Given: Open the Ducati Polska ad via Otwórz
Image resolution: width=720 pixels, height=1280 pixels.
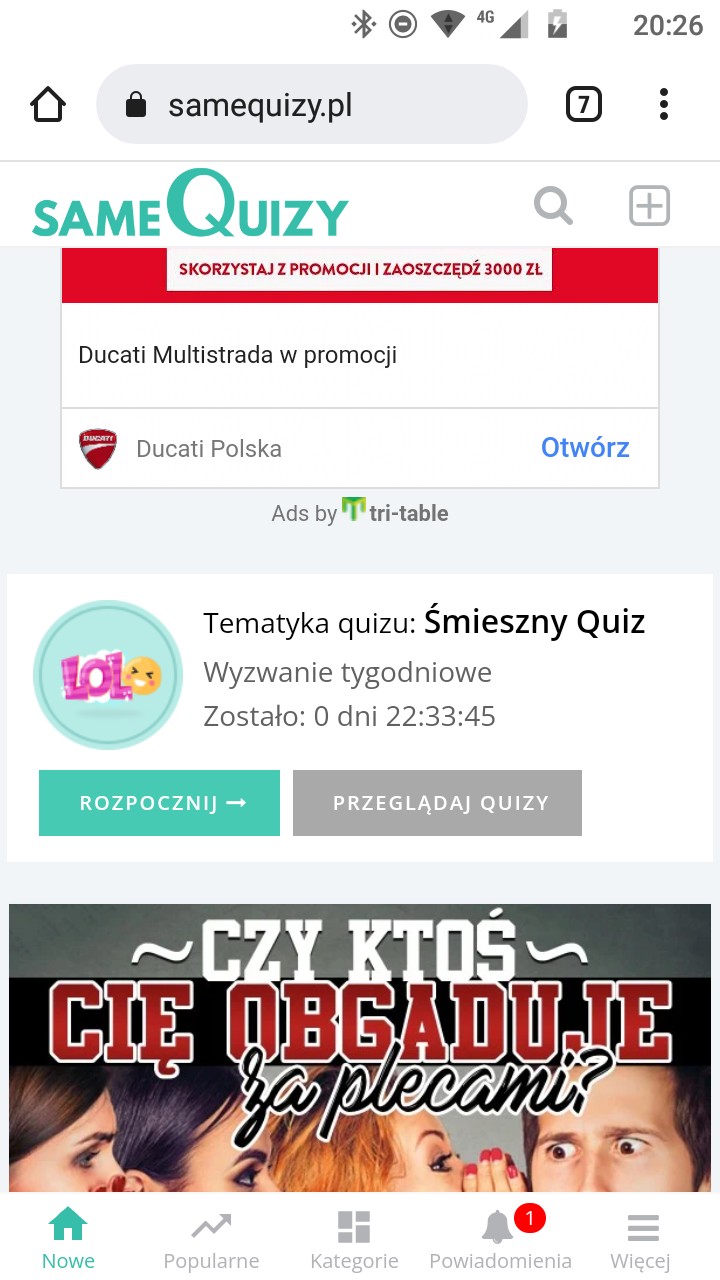Looking at the screenshot, I should (585, 447).
